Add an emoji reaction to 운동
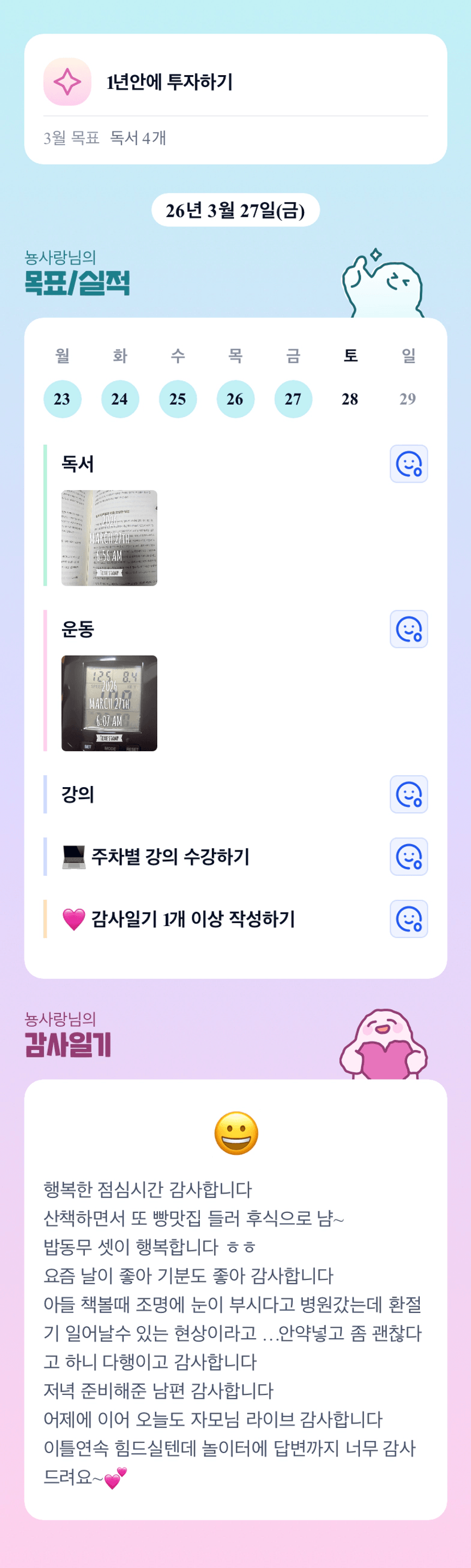Screen dimensions: 471x1568 click(409, 629)
